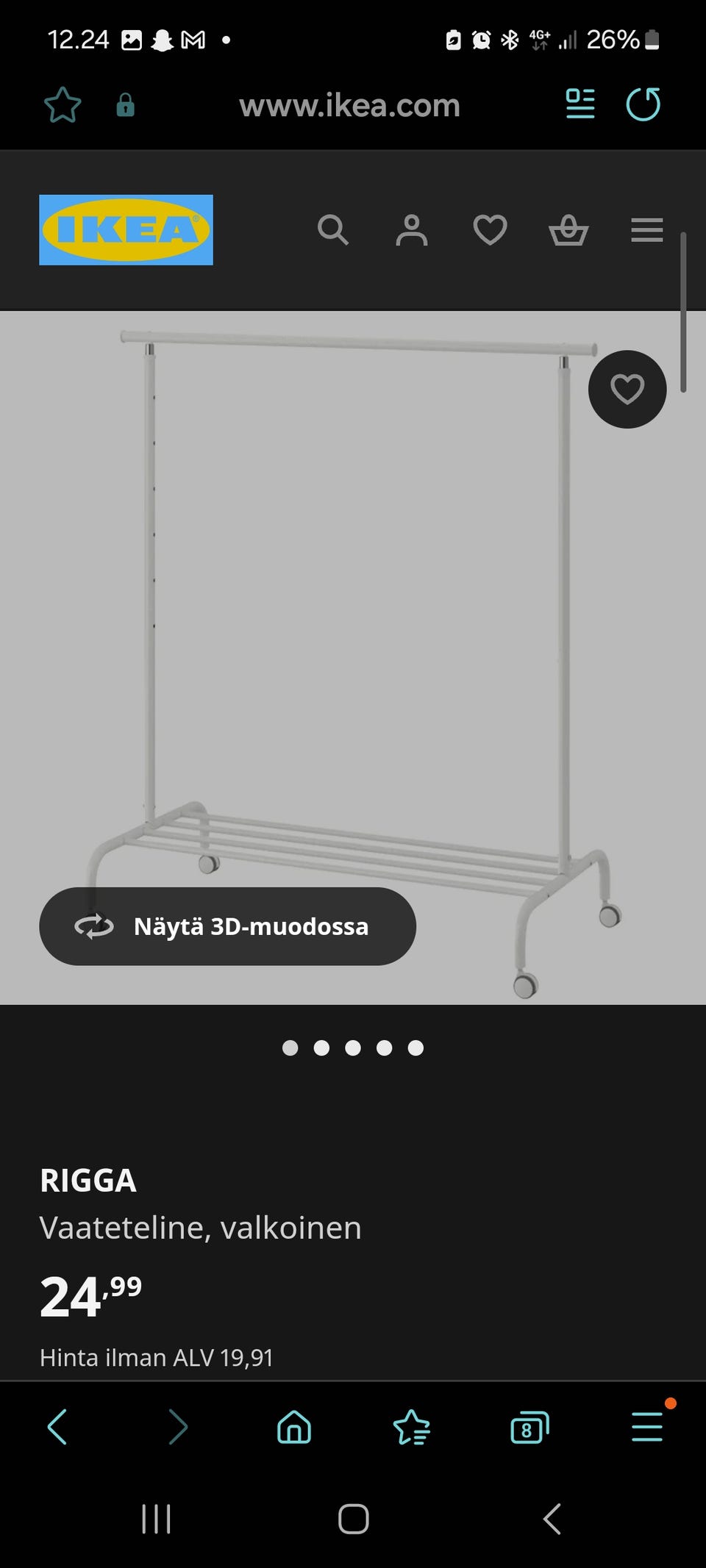Open the RIGGA product image

click(353, 588)
